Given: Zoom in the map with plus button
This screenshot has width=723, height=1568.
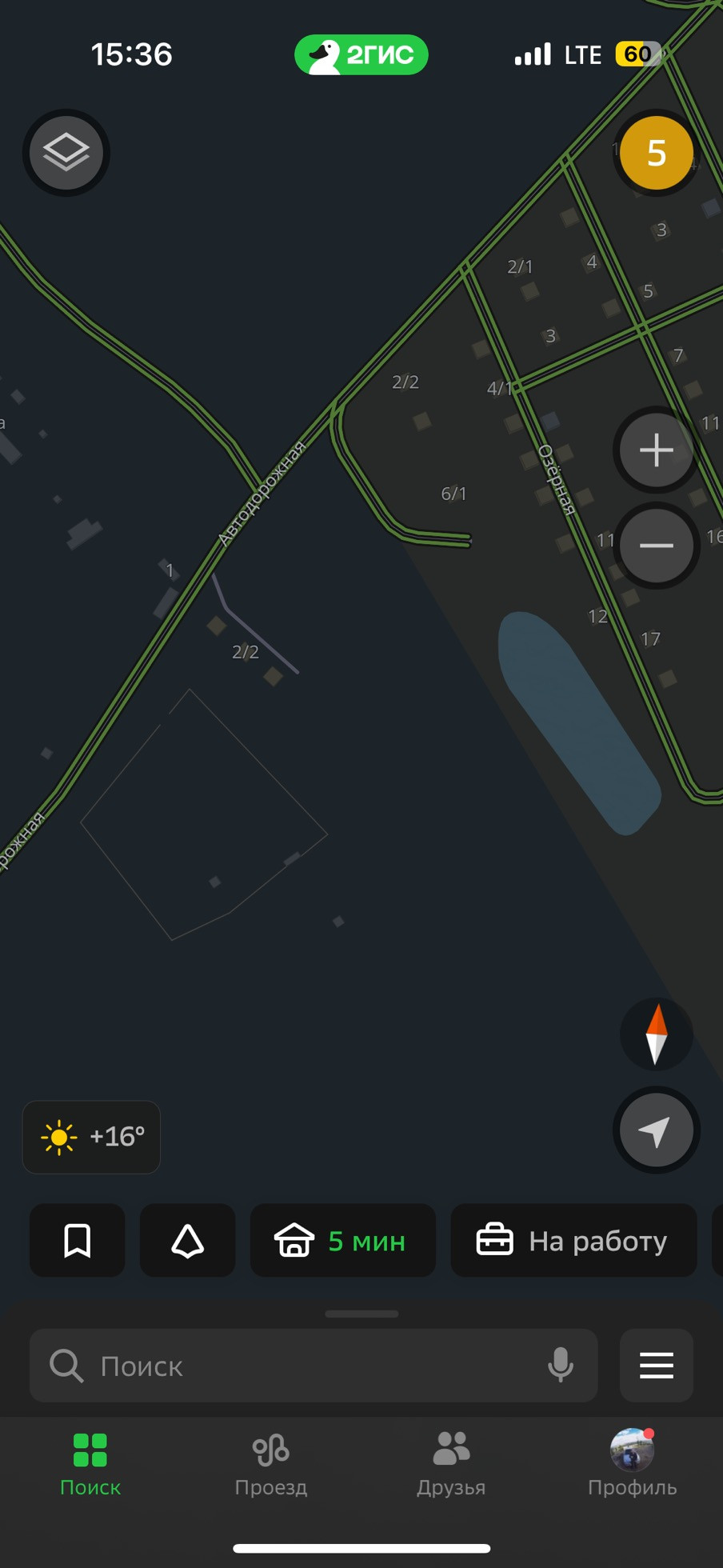Looking at the screenshot, I should 656,450.
